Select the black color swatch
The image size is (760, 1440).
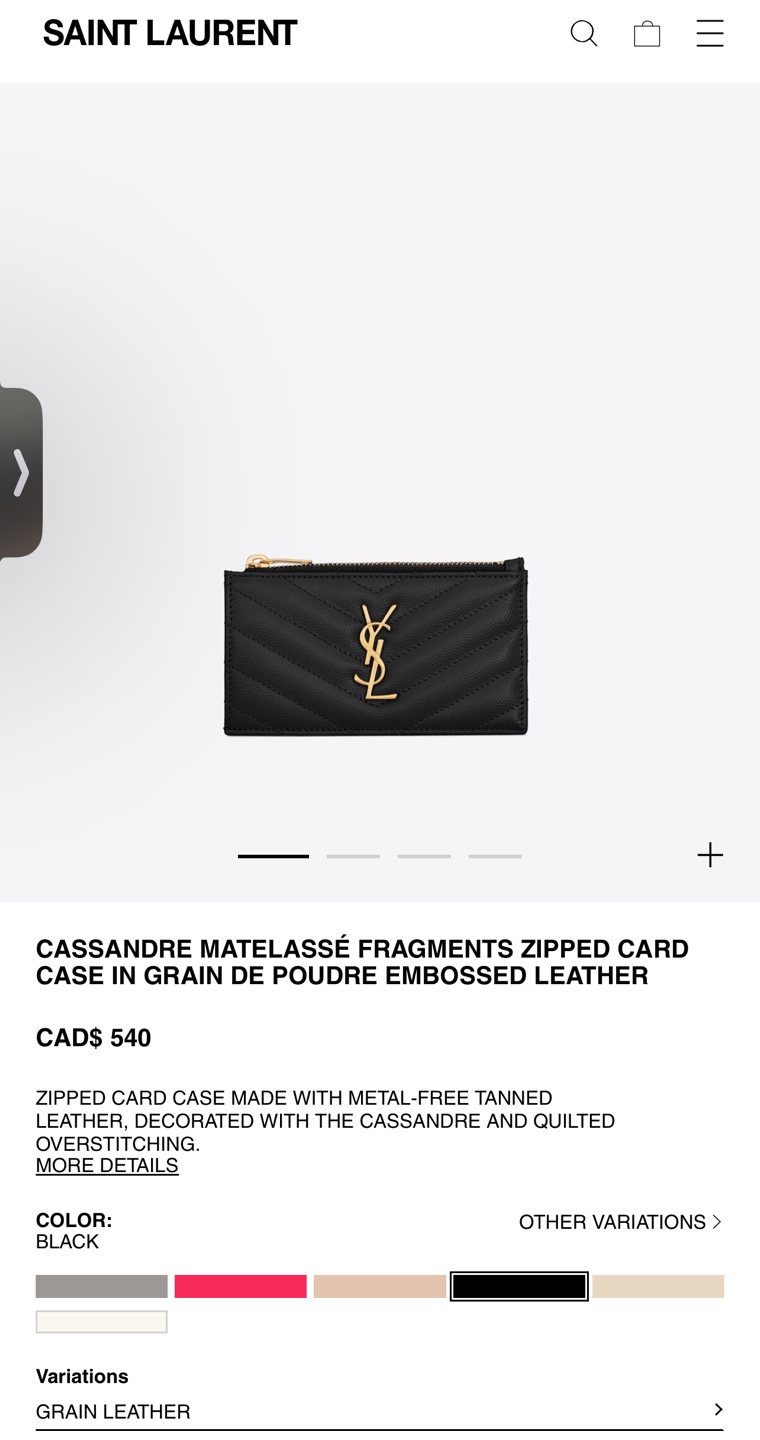[x=519, y=1286]
